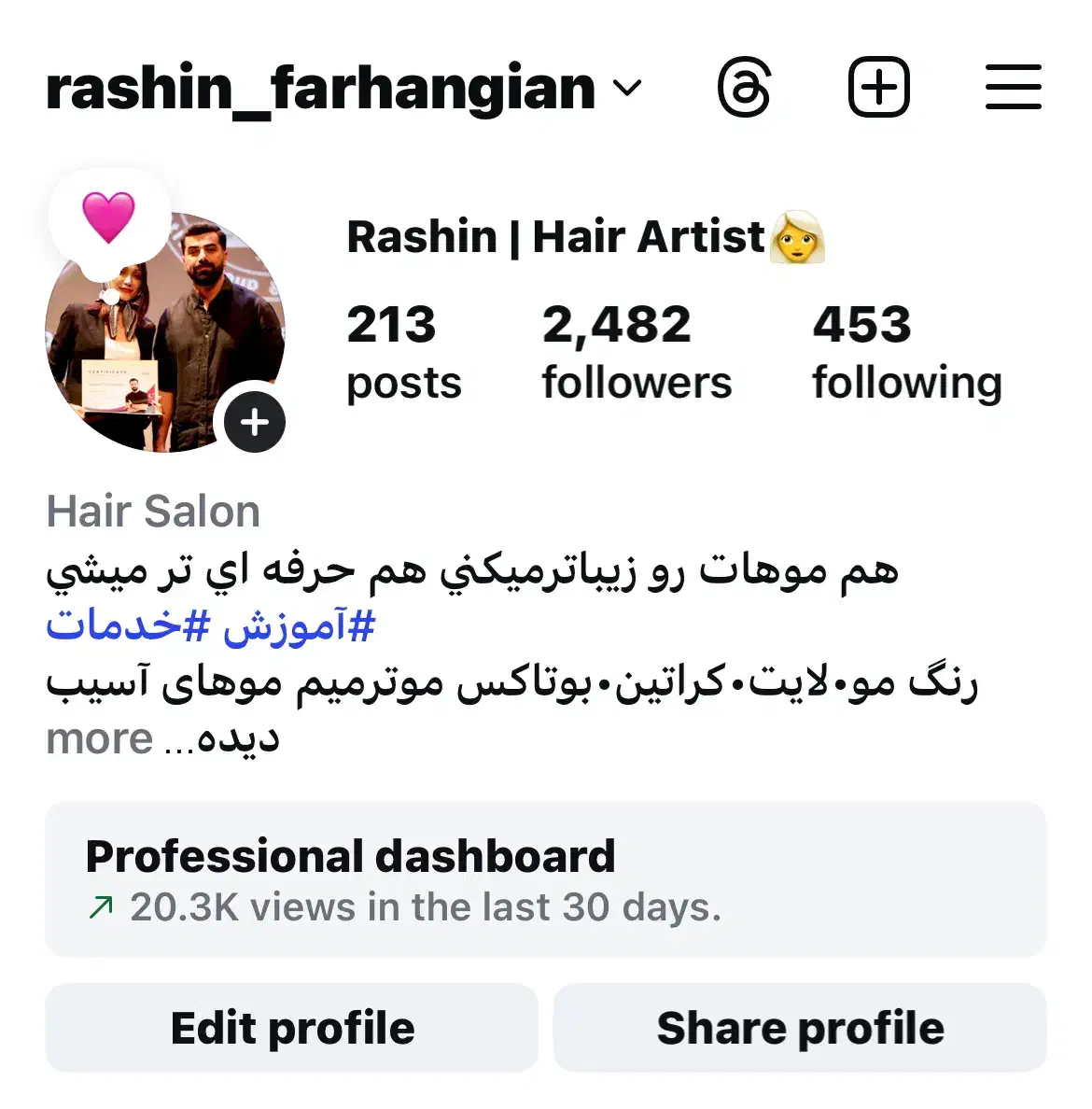1092x1109 pixels.
Task: Tap Share profile
Action: point(800,1028)
